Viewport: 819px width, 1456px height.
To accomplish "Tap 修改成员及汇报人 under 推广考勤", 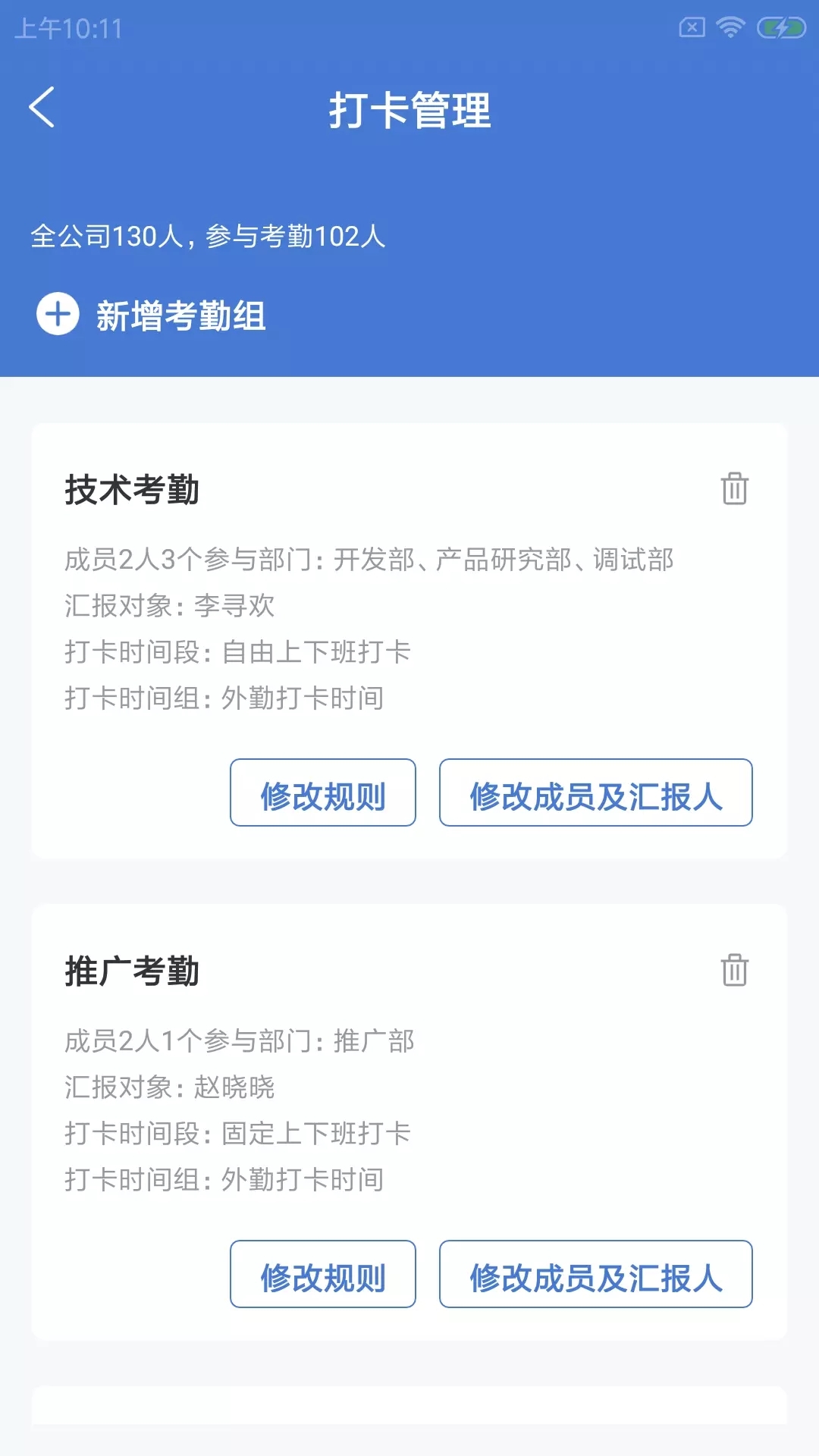I will pos(596,1274).
